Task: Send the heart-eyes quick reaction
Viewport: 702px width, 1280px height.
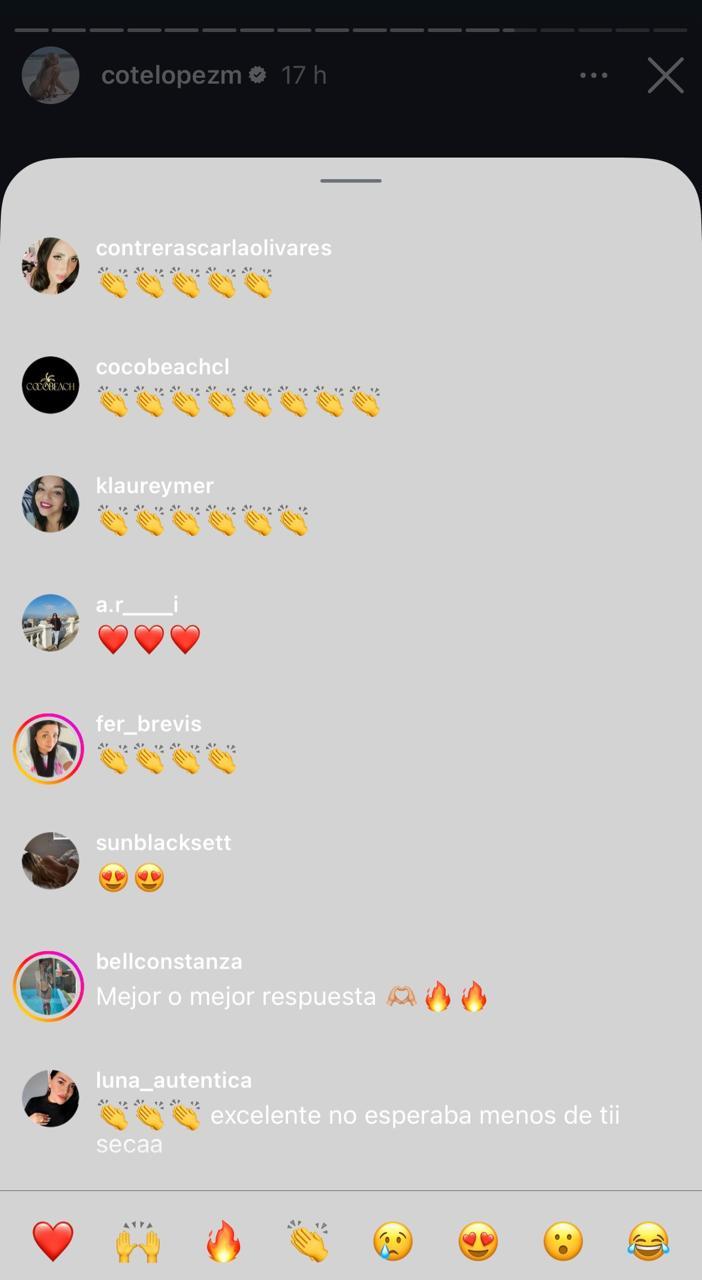Action: click(478, 1241)
